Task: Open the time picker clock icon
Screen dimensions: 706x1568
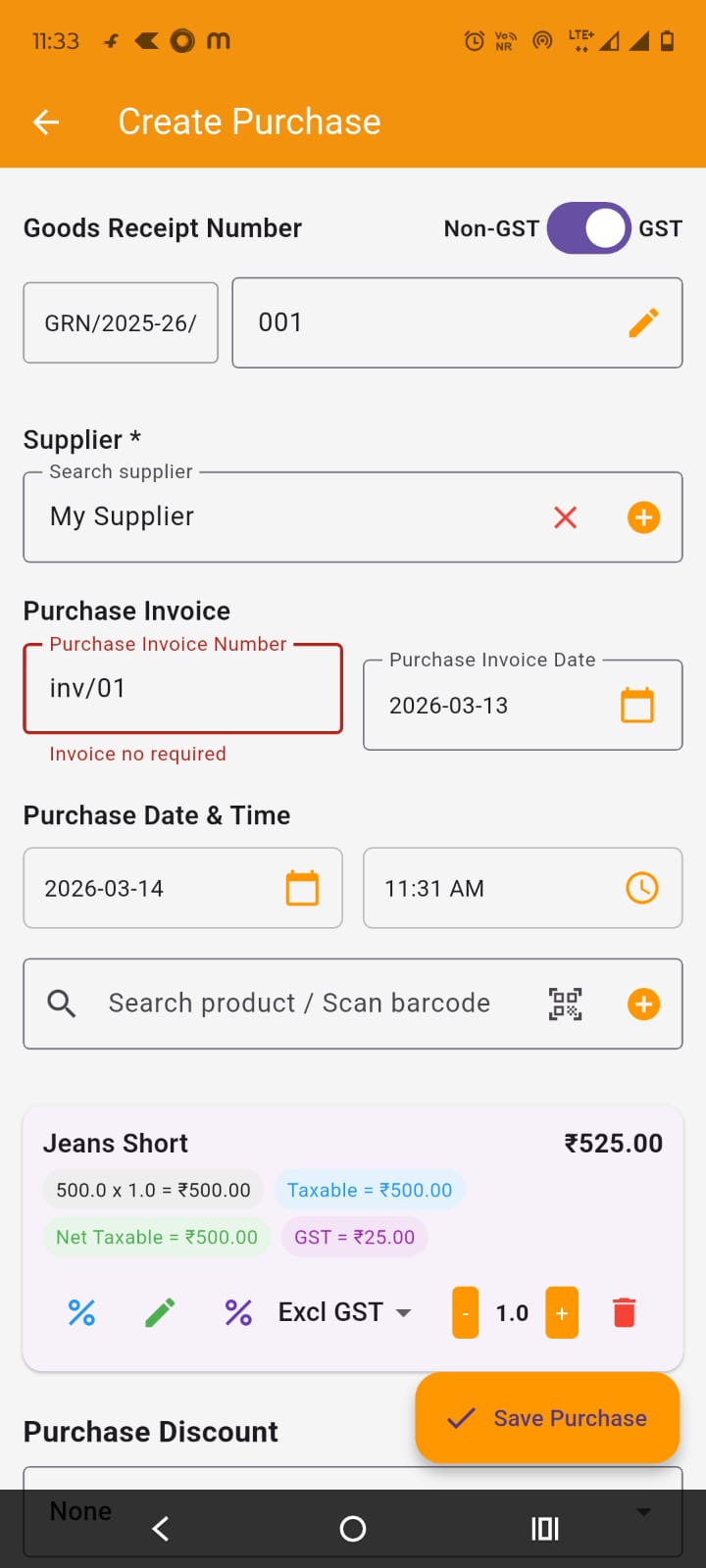Action: [x=642, y=888]
